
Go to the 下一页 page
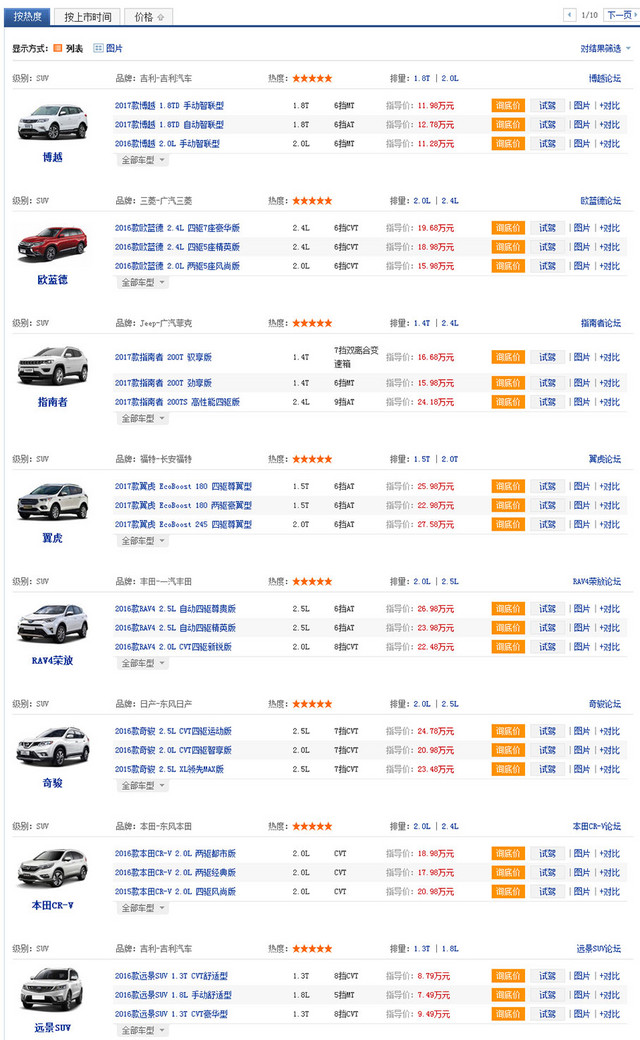tap(619, 15)
